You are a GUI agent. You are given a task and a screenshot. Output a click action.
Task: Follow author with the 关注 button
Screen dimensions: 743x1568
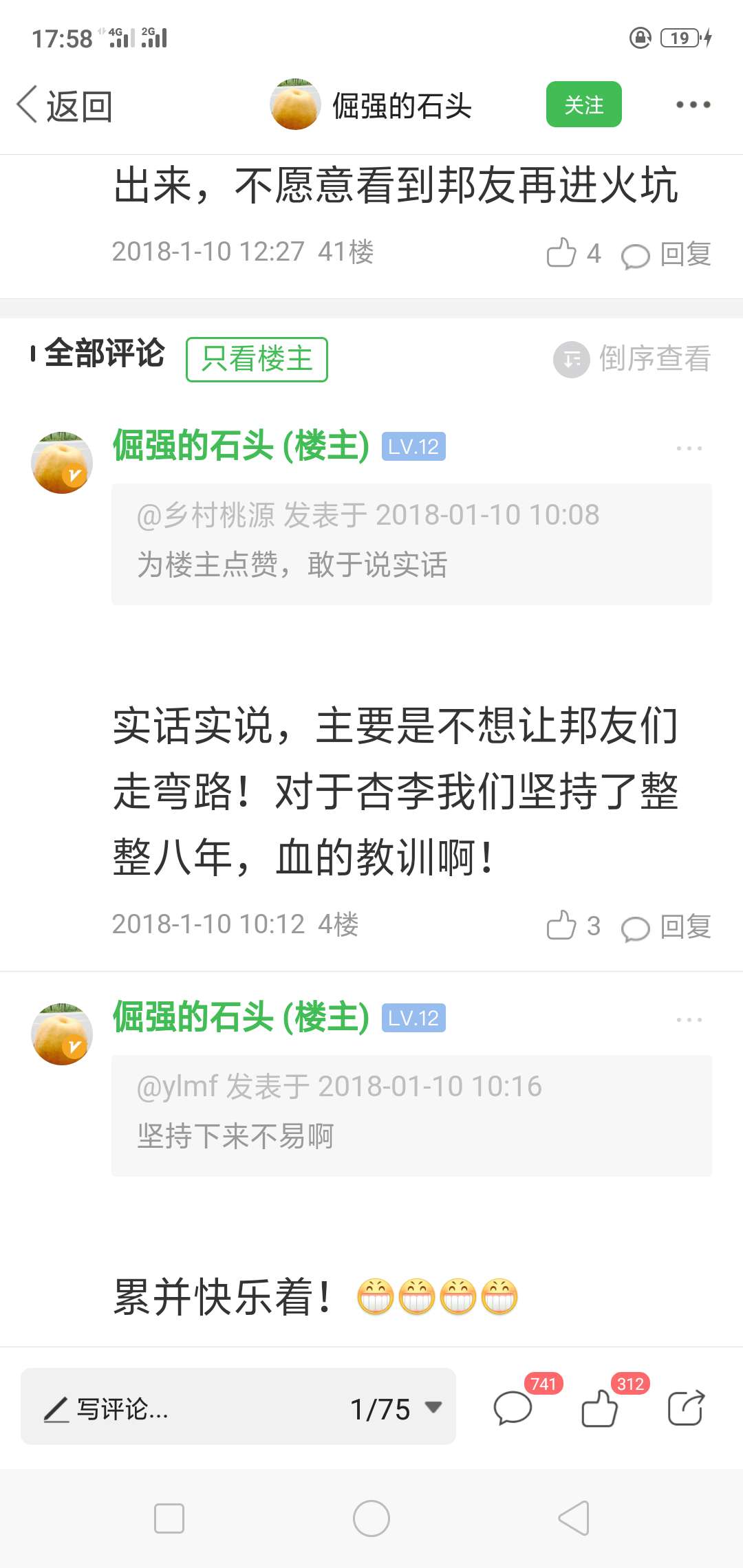point(583,105)
